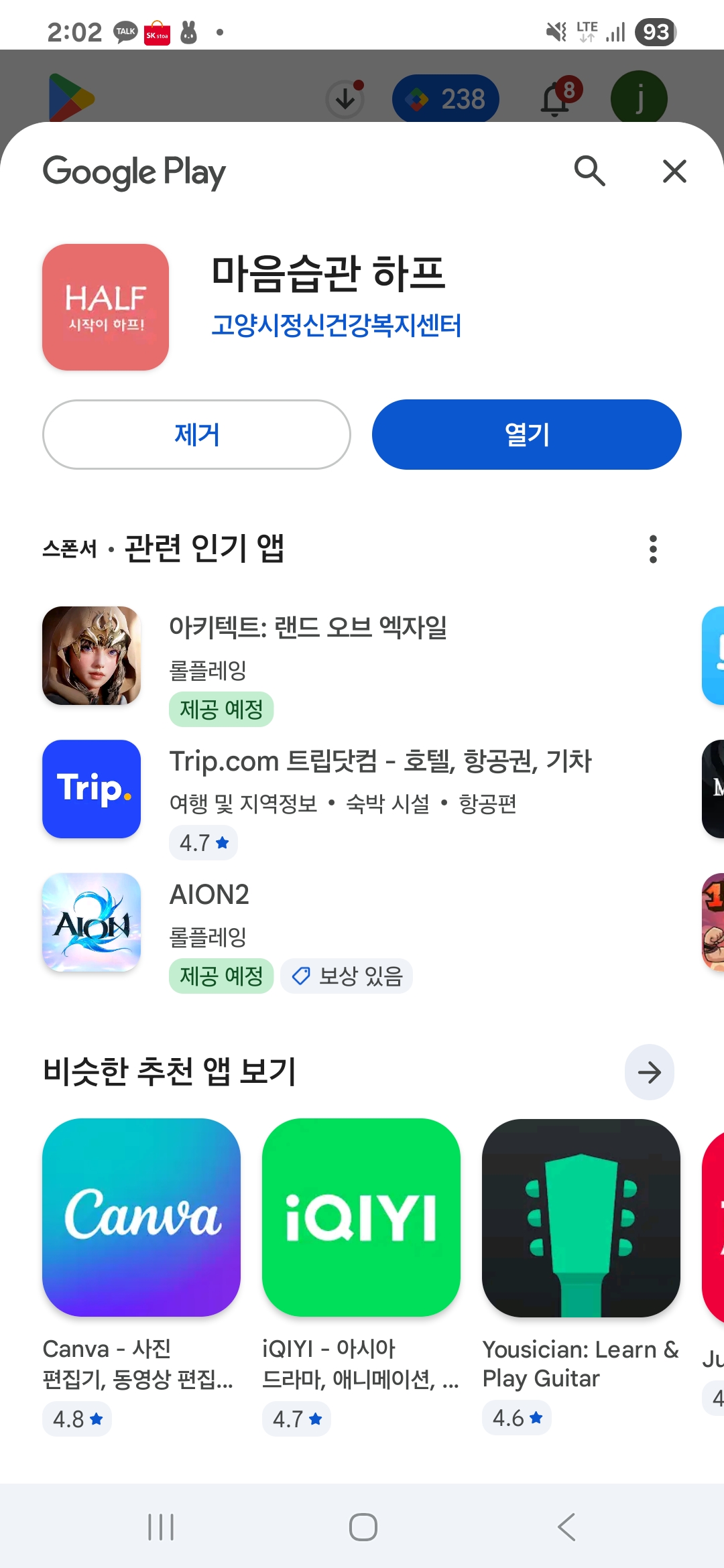This screenshot has width=724, height=1568.
Task: Go to the home screen
Action: pyautogui.click(x=363, y=1527)
